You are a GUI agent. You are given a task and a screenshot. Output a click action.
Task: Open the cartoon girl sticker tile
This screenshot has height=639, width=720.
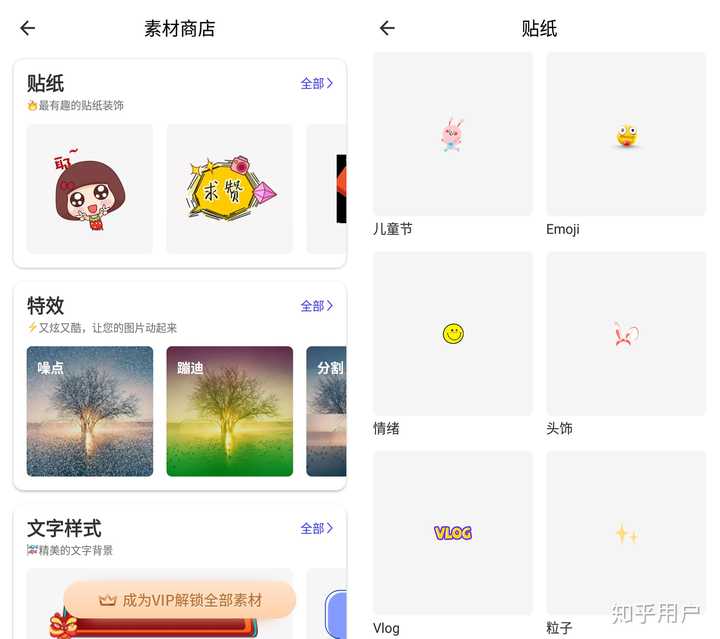90,189
